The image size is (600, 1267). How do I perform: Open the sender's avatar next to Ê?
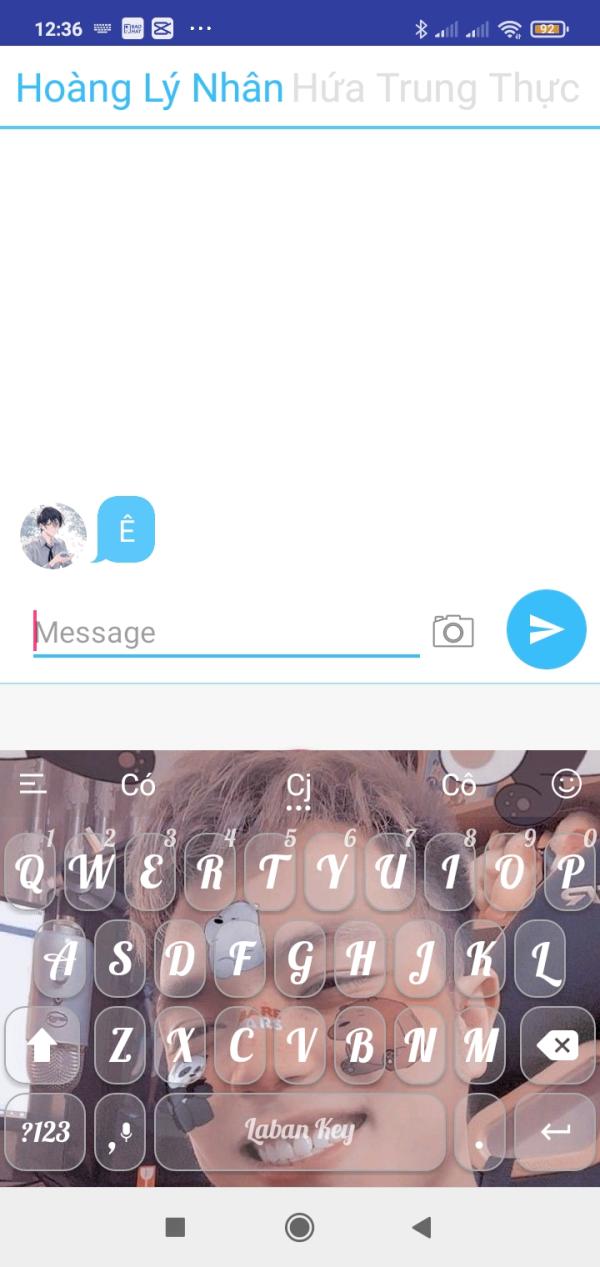click(54, 536)
